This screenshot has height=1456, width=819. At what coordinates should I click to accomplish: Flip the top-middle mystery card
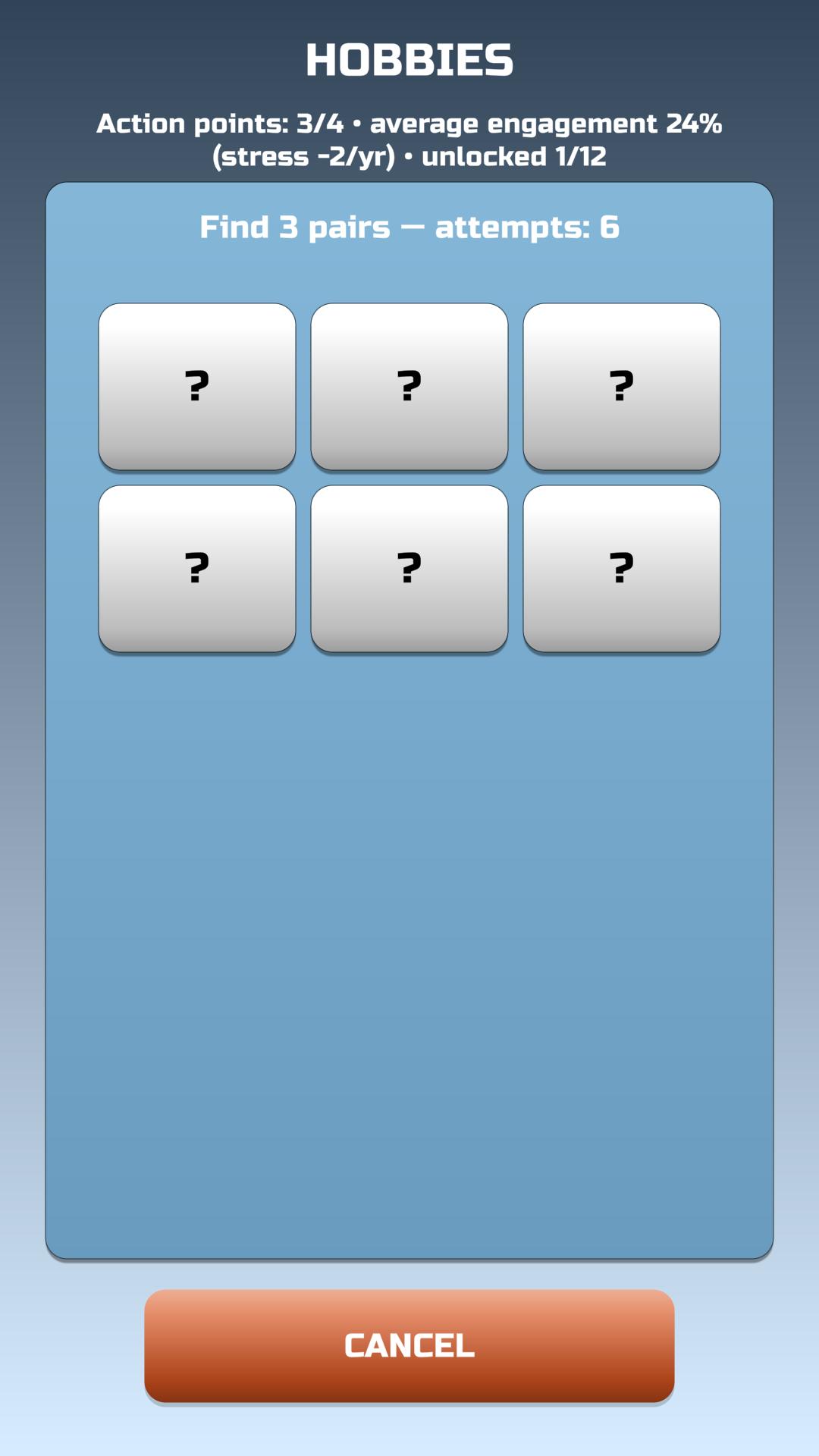click(409, 387)
